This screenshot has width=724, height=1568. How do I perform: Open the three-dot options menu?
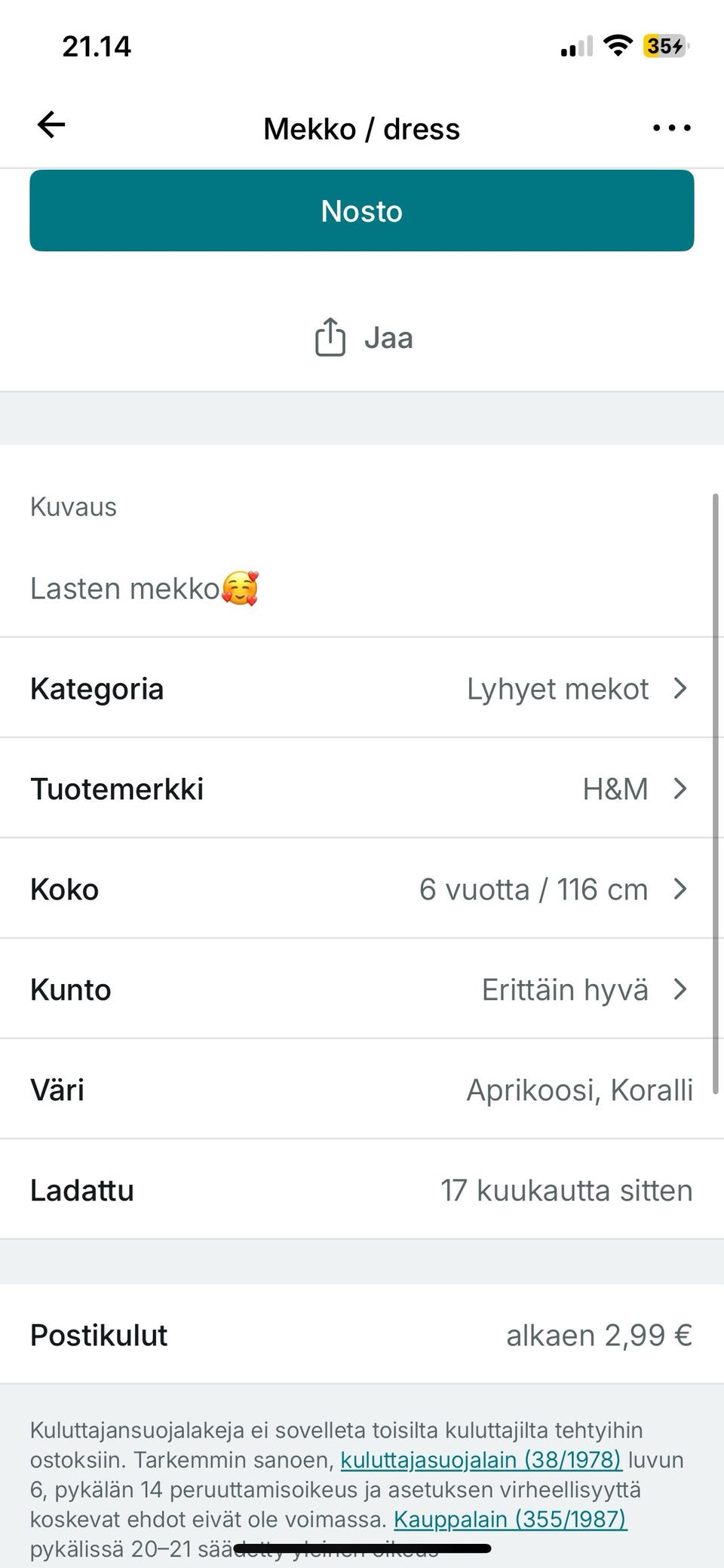[670, 127]
